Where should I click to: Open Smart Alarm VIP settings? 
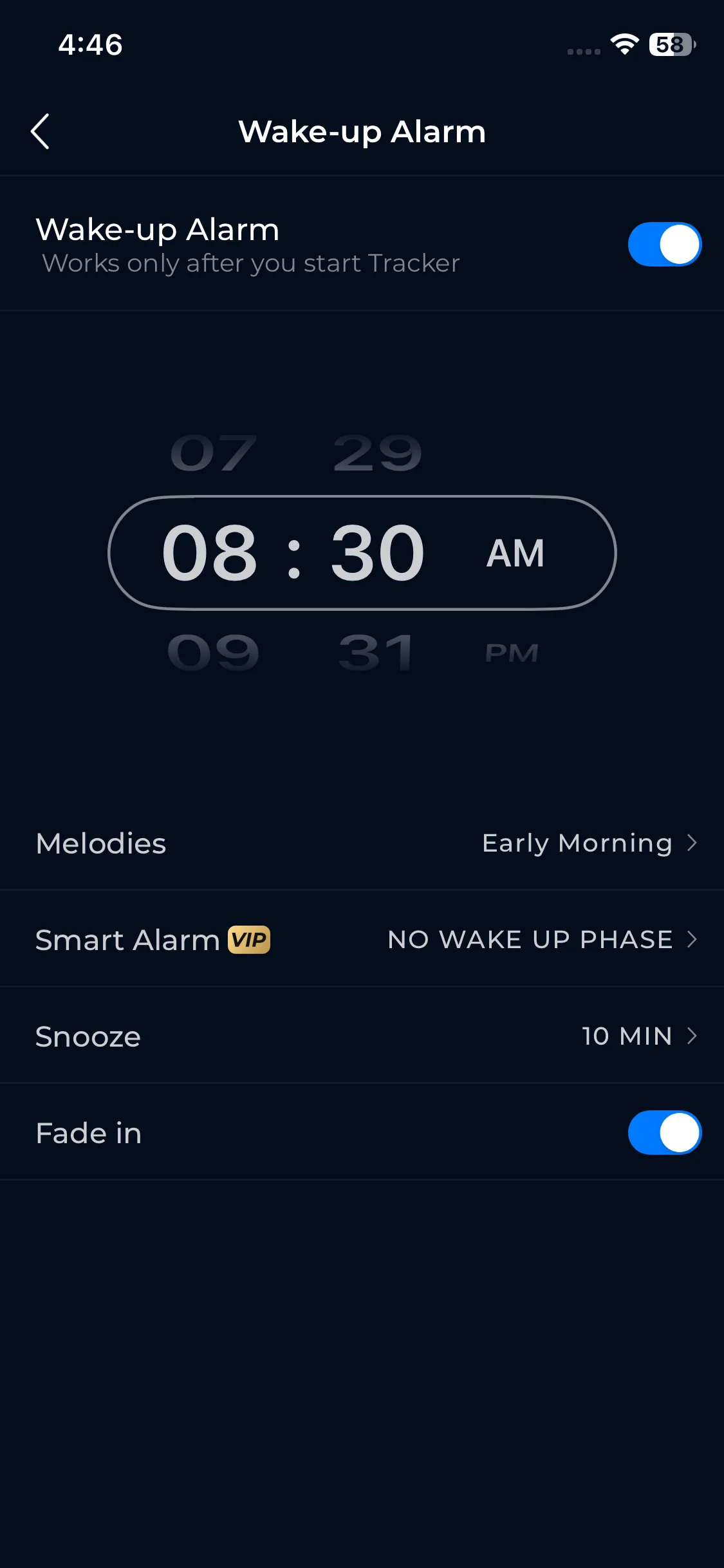[x=362, y=940]
